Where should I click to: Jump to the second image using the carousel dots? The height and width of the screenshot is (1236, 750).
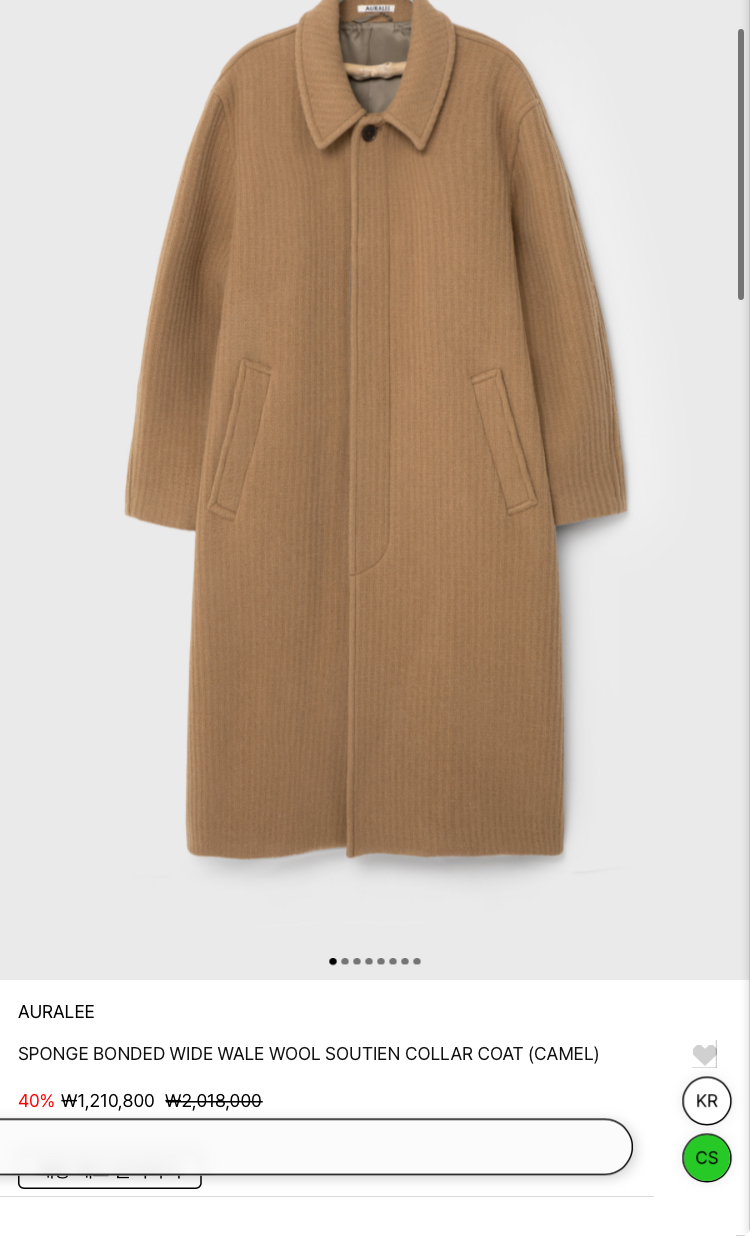[x=345, y=961]
